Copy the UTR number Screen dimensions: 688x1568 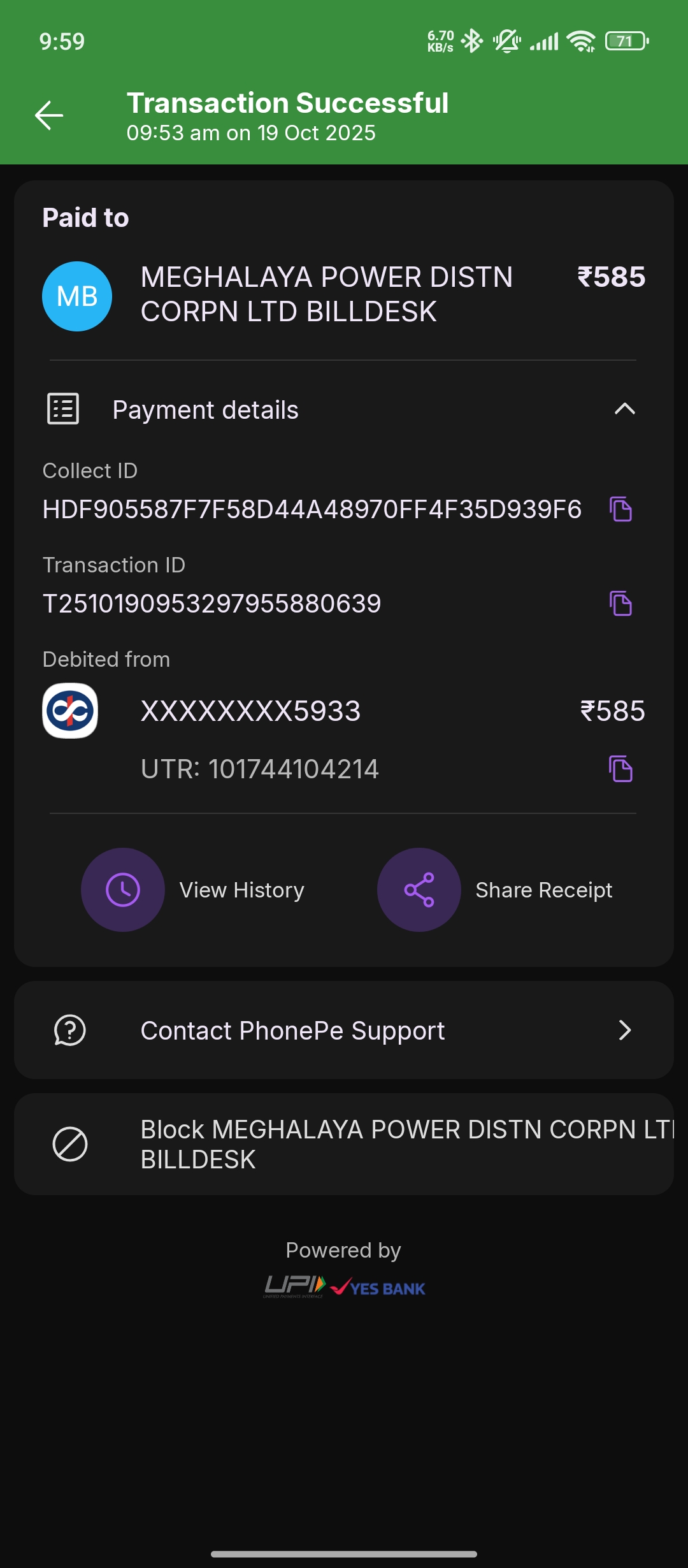[x=620, y=769]
